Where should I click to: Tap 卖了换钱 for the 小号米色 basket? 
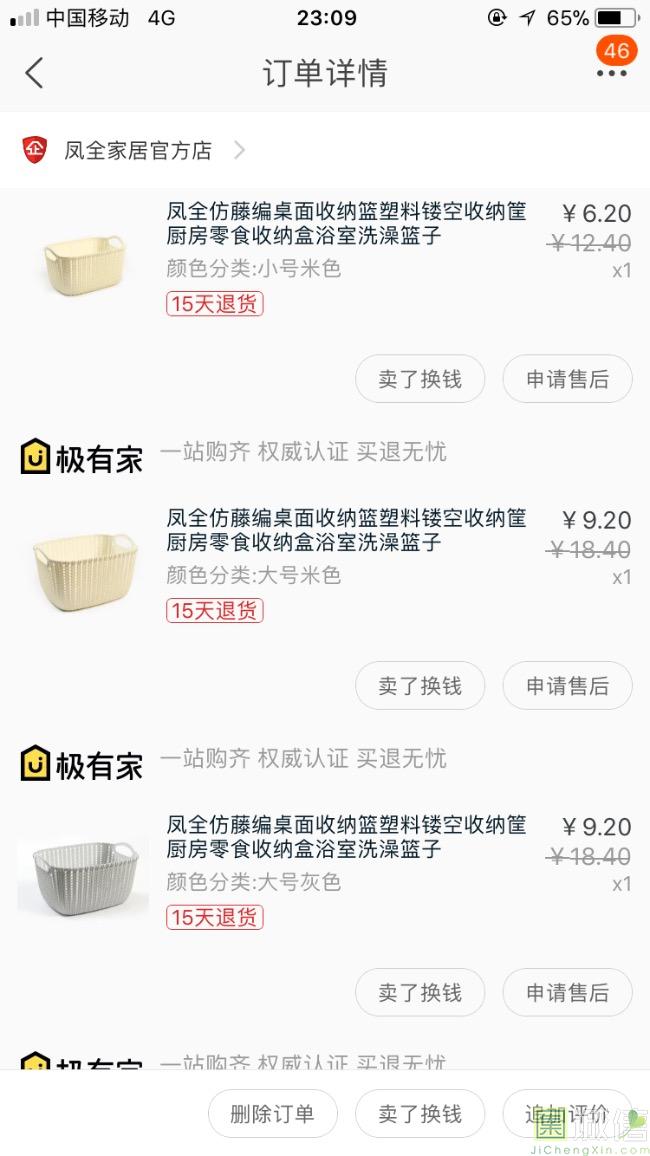(420, 379)
